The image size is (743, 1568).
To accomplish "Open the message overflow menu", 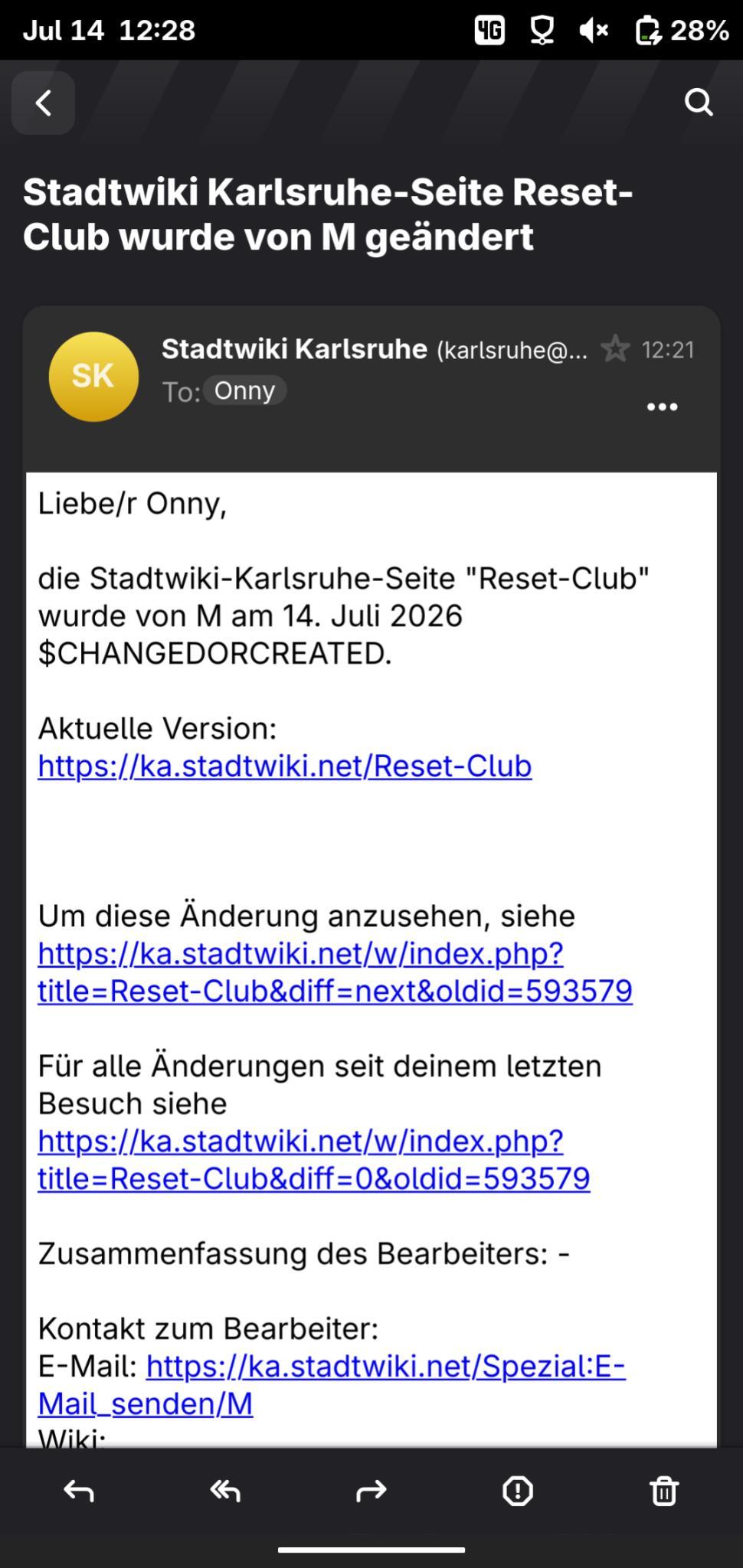I will [663, 407].
